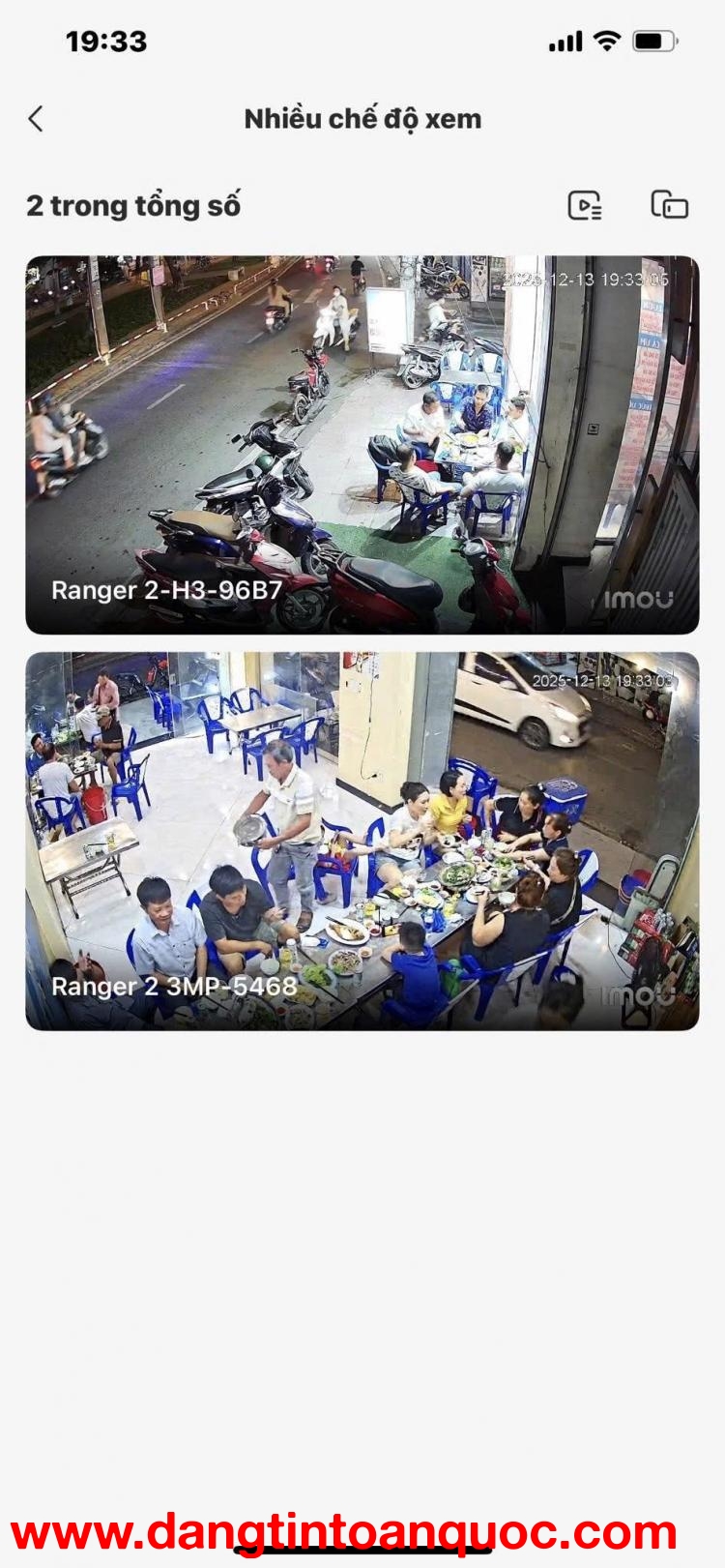725x1568 pixels.
Task: Tap the 19:33 clock in the status bar
Action: tap(106, 42)
